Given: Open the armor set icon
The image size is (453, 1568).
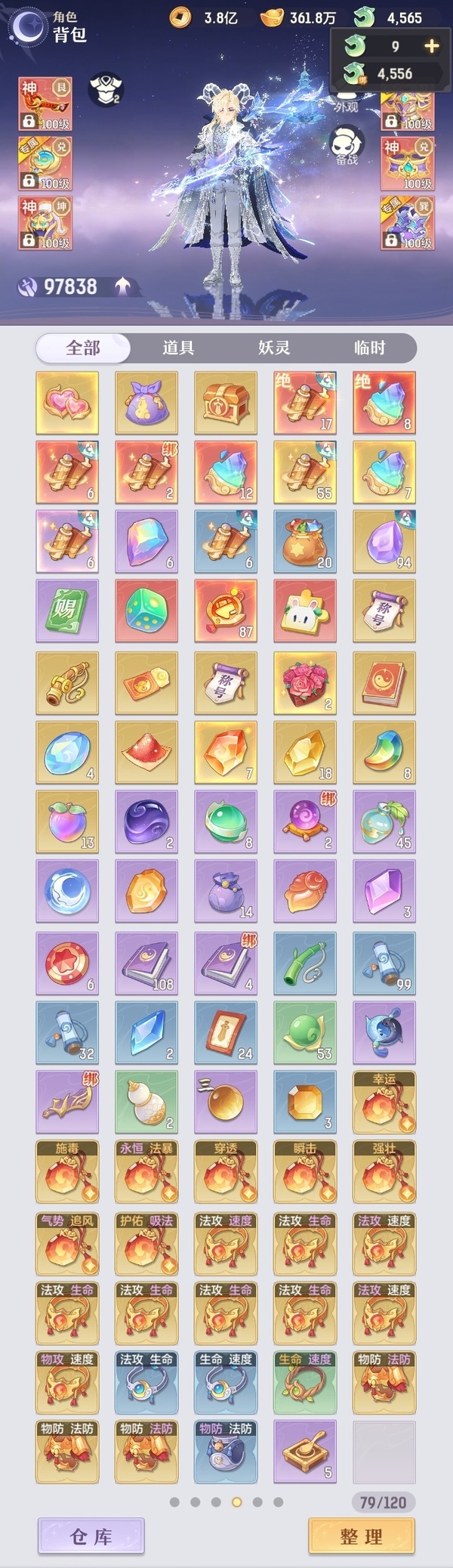Looking at the screenshot, I should tap(106, 88).
